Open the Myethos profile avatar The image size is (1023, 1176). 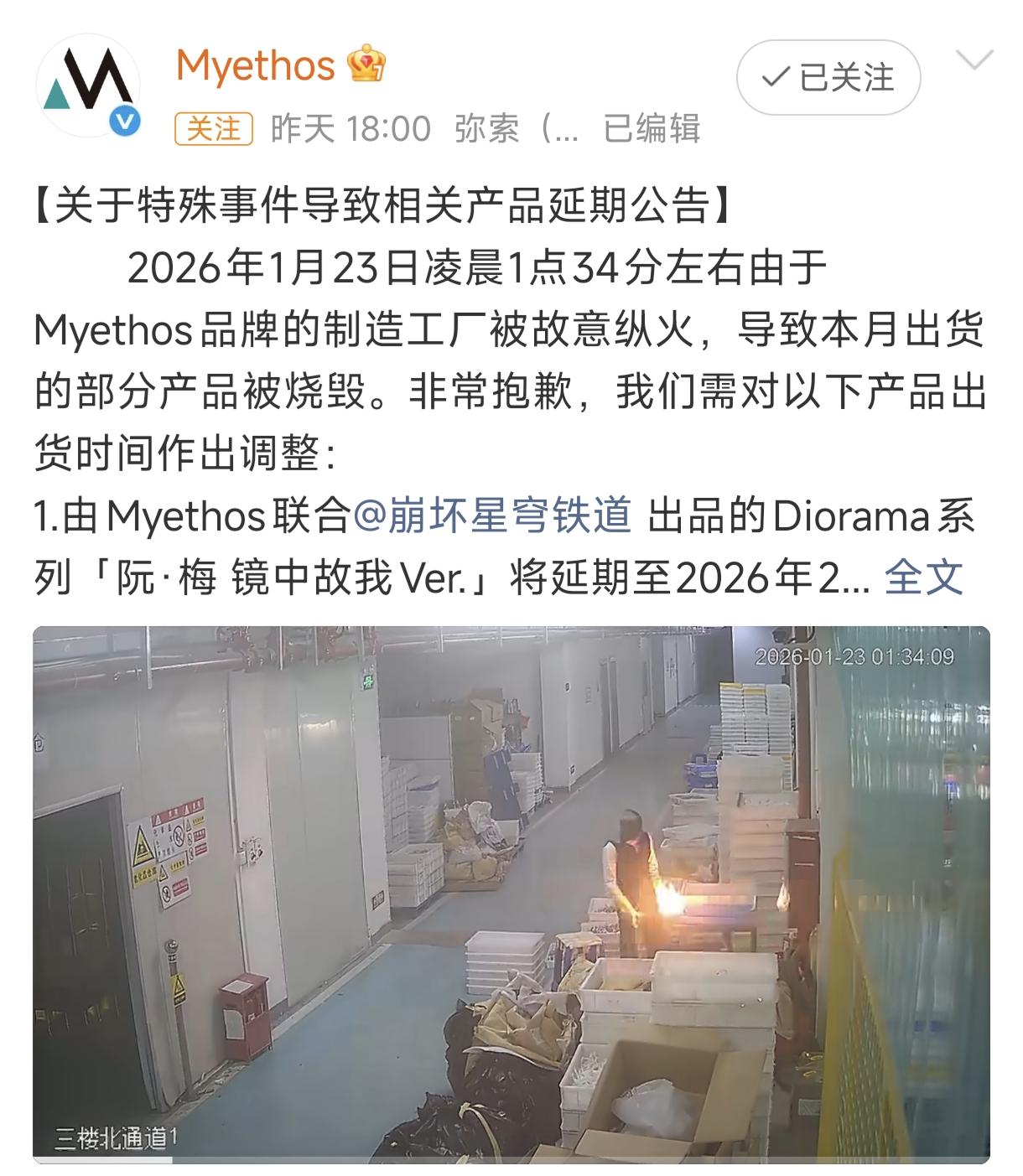click(87, 85)
